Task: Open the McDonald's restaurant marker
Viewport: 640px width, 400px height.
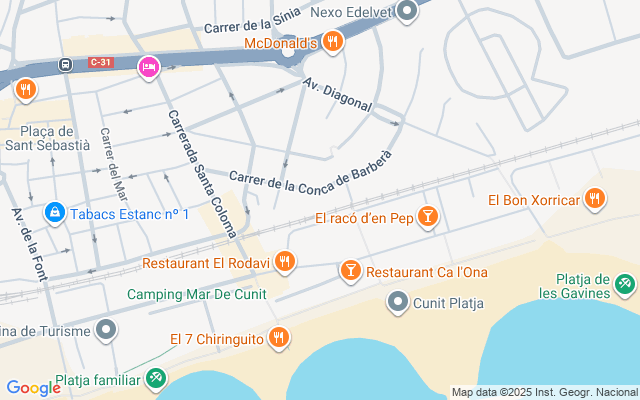Action: (x=333, y=42)
